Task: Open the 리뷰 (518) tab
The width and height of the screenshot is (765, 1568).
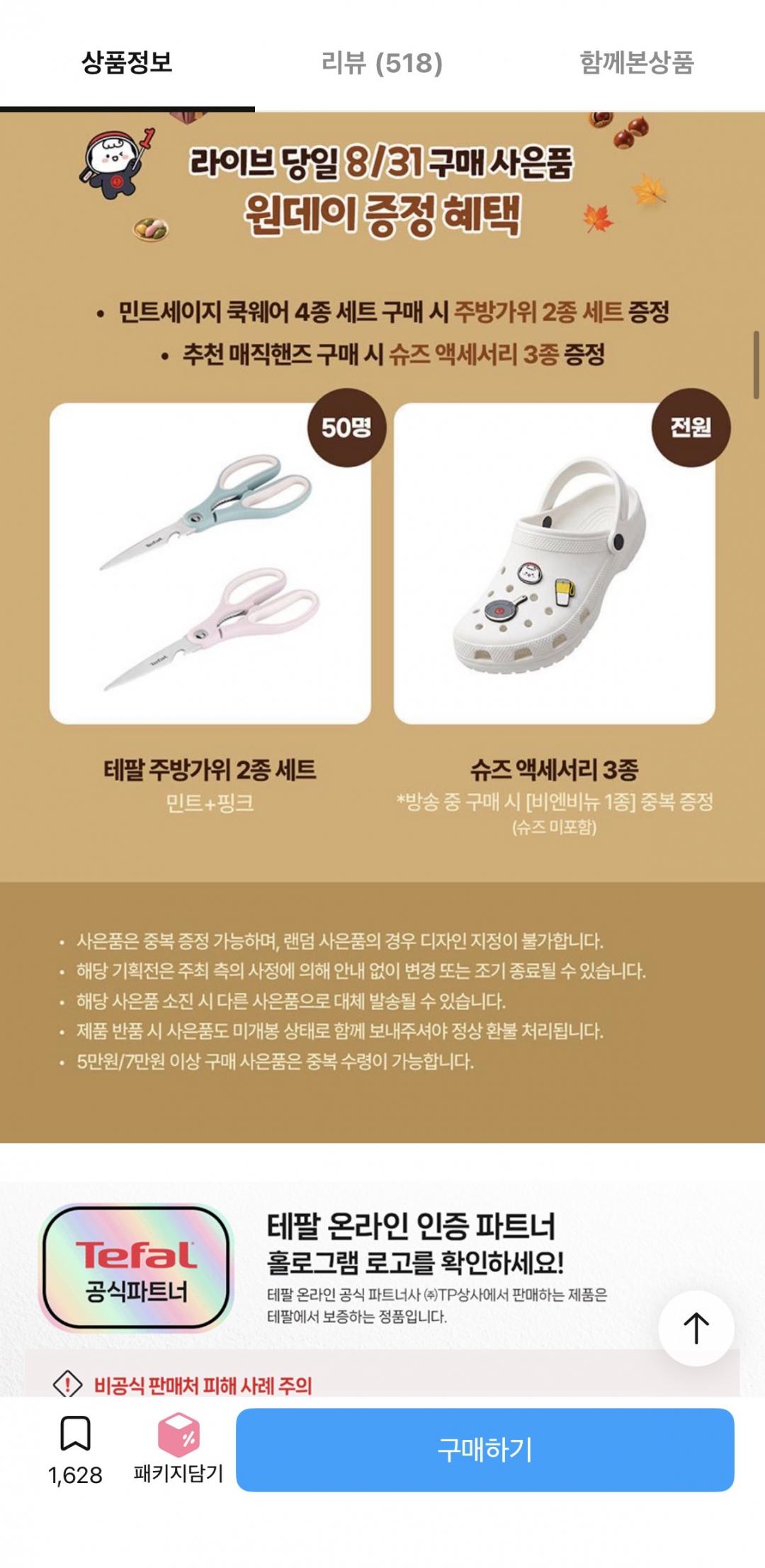Action: [382, 62]
